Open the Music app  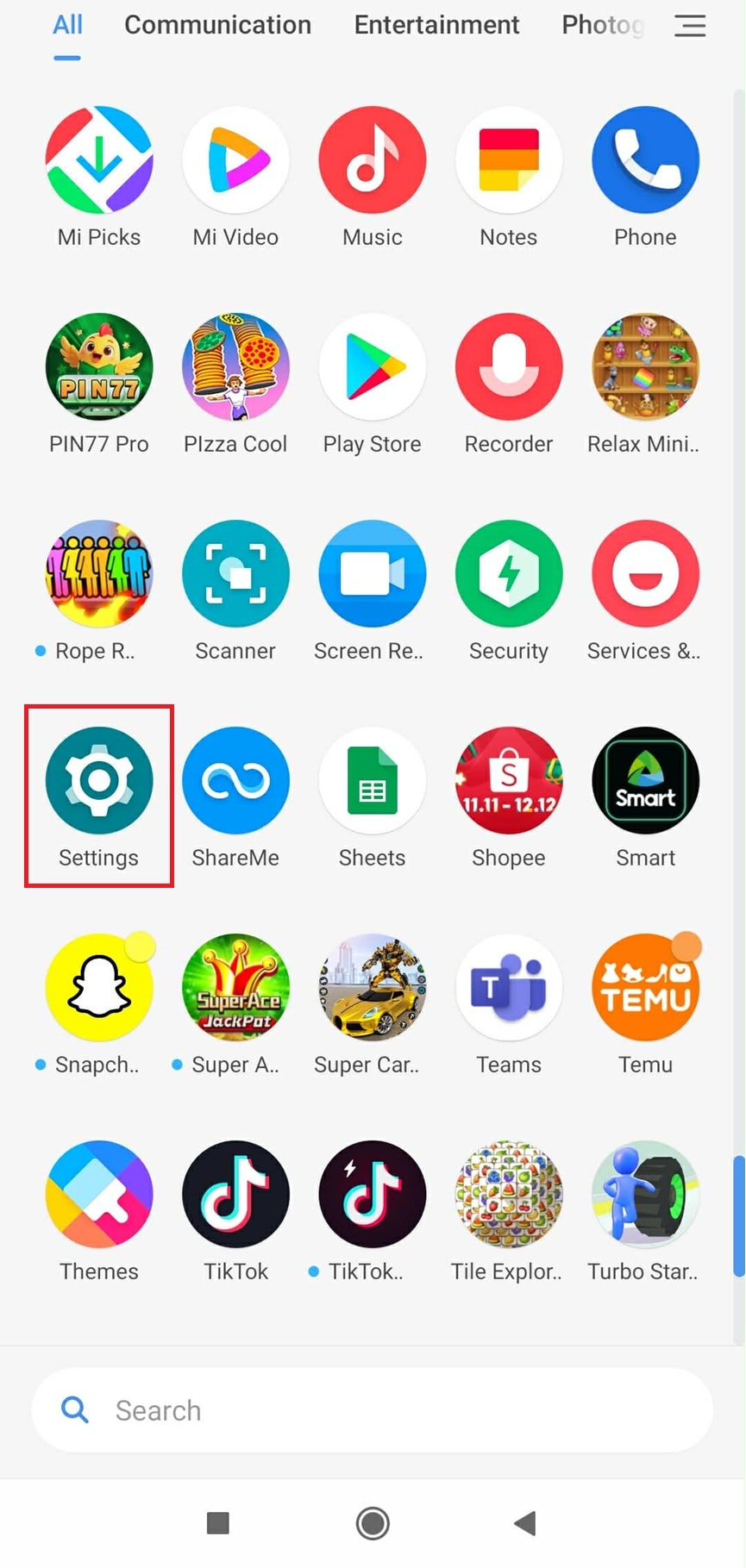pos(372,159)
